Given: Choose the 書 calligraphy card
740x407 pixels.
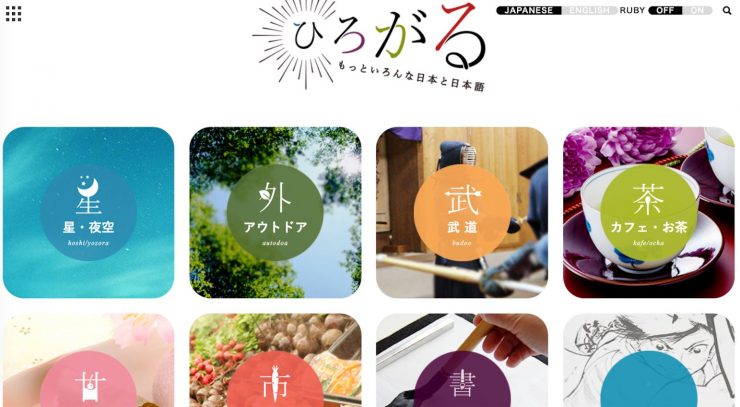Looking at the screenshot, I should pos(462,365).
